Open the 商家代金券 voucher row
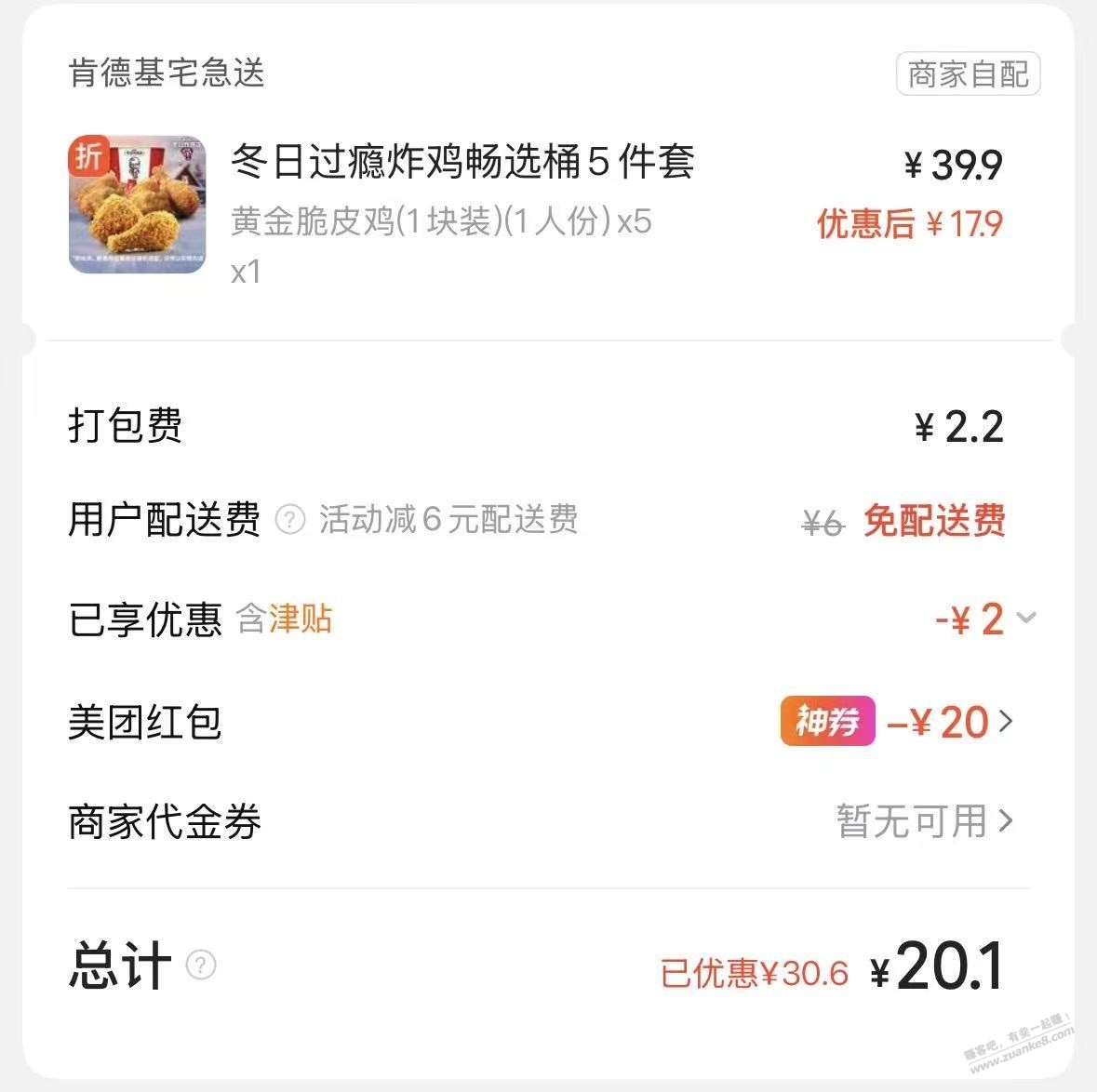 click(1004, 821)
